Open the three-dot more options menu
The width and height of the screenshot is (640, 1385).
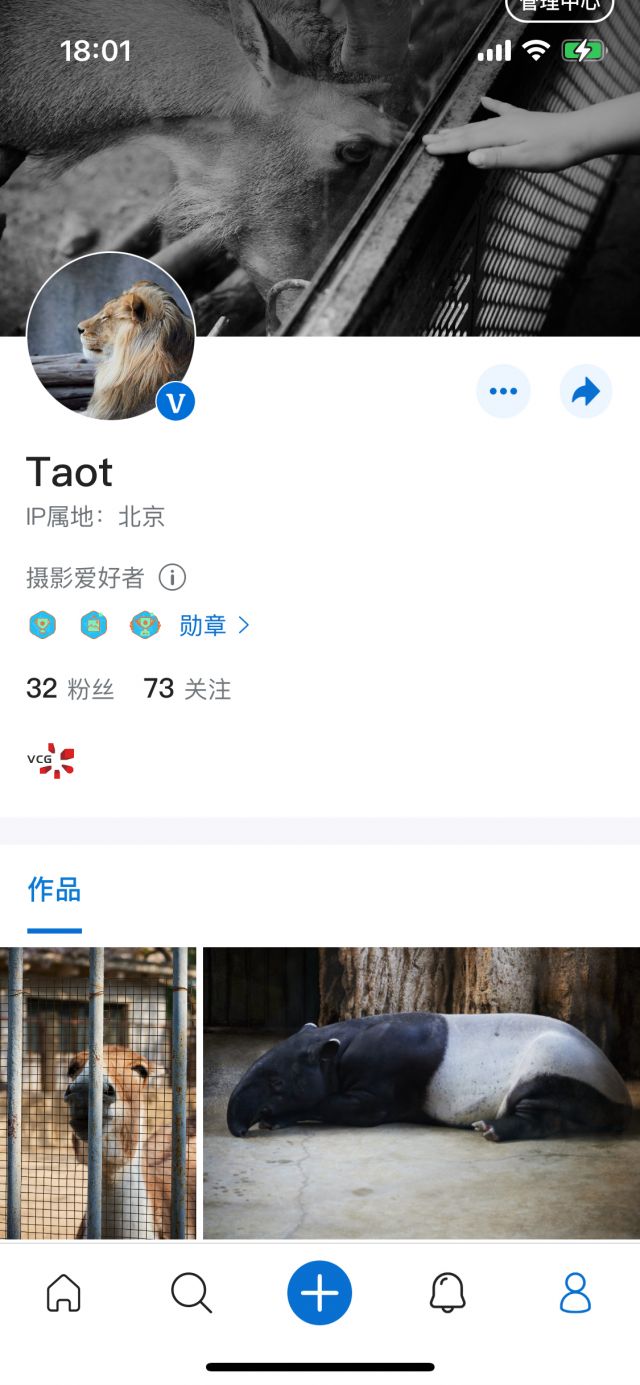503,391
